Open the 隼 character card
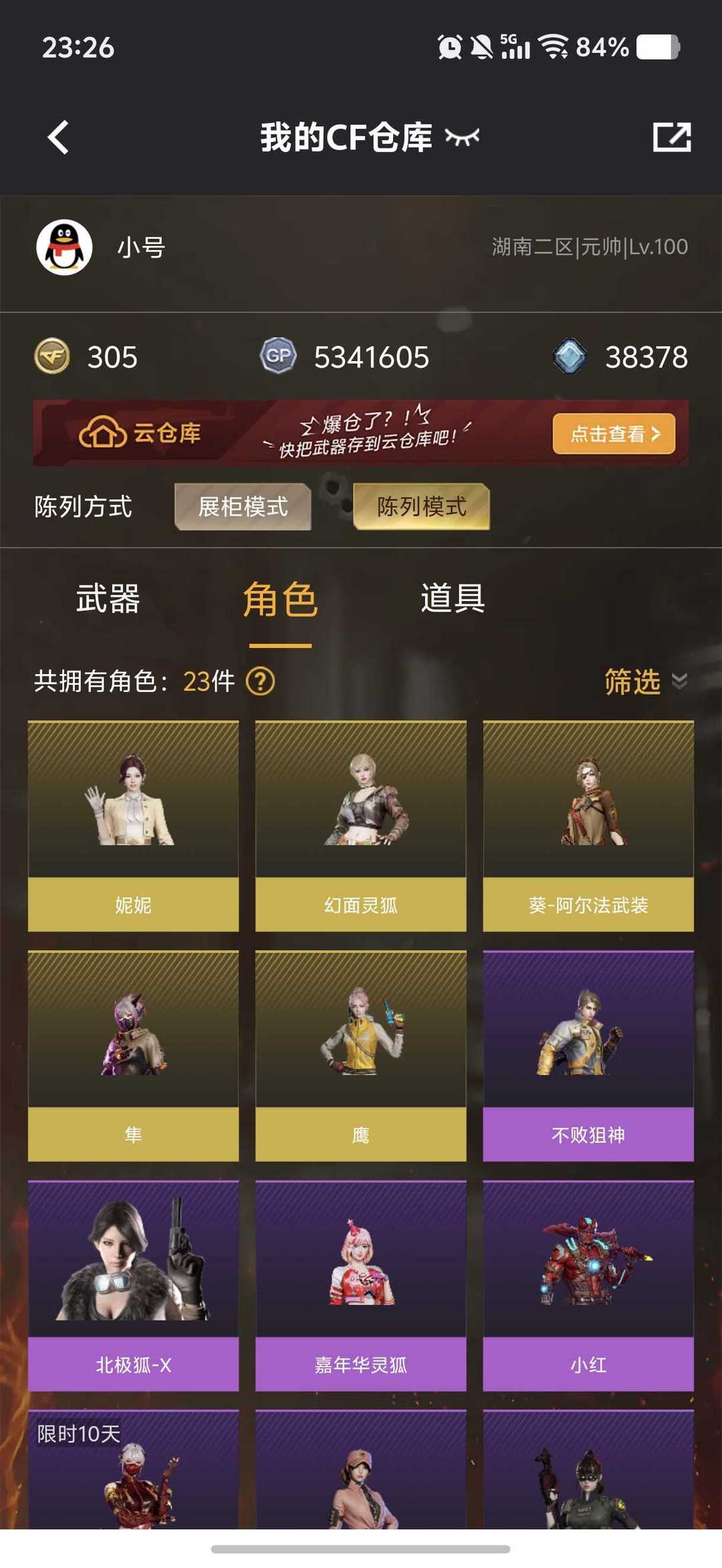Image resolution: width=722 pixels, height=1568 pixels. tap(133, 1055)
